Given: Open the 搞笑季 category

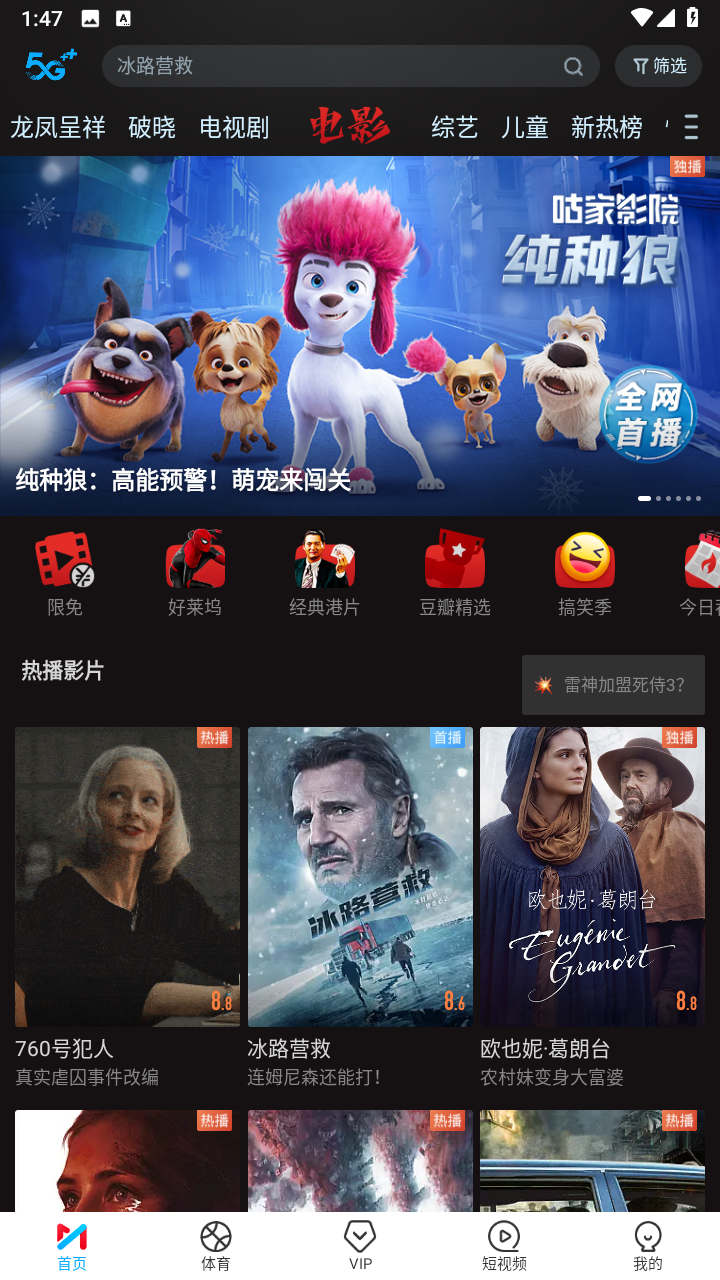Looking at the screenshot, I should 585,573.
